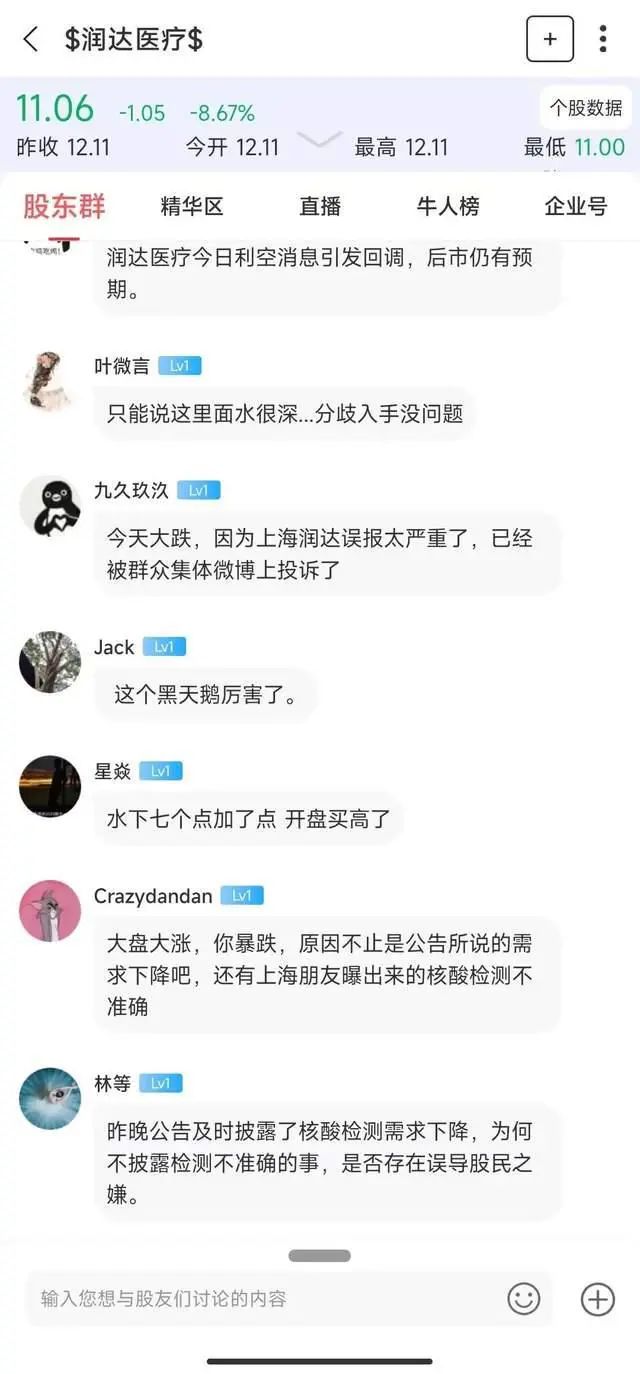Add 润达医疗 to watchlist via plus button

pos(550,40)
